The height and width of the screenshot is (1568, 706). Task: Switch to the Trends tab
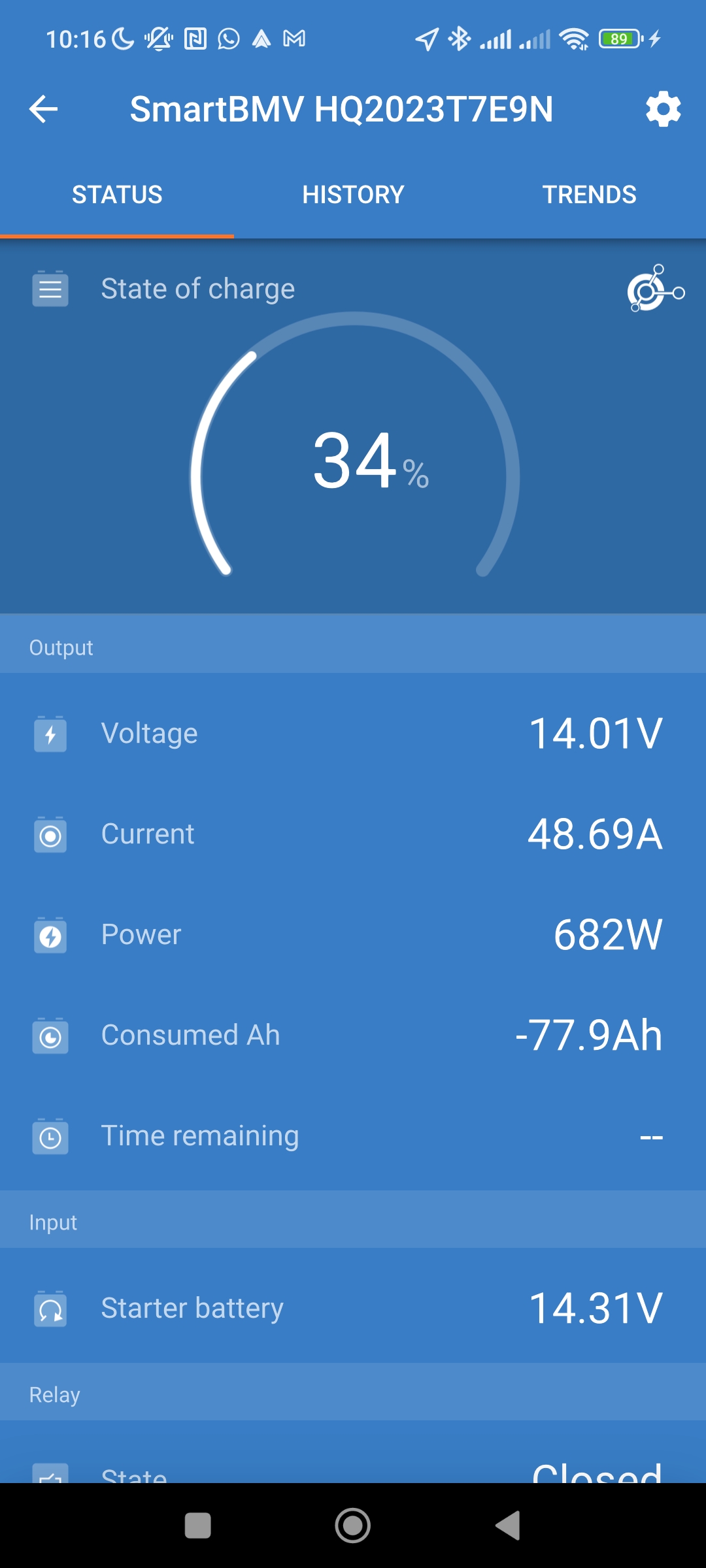[589, 195]
